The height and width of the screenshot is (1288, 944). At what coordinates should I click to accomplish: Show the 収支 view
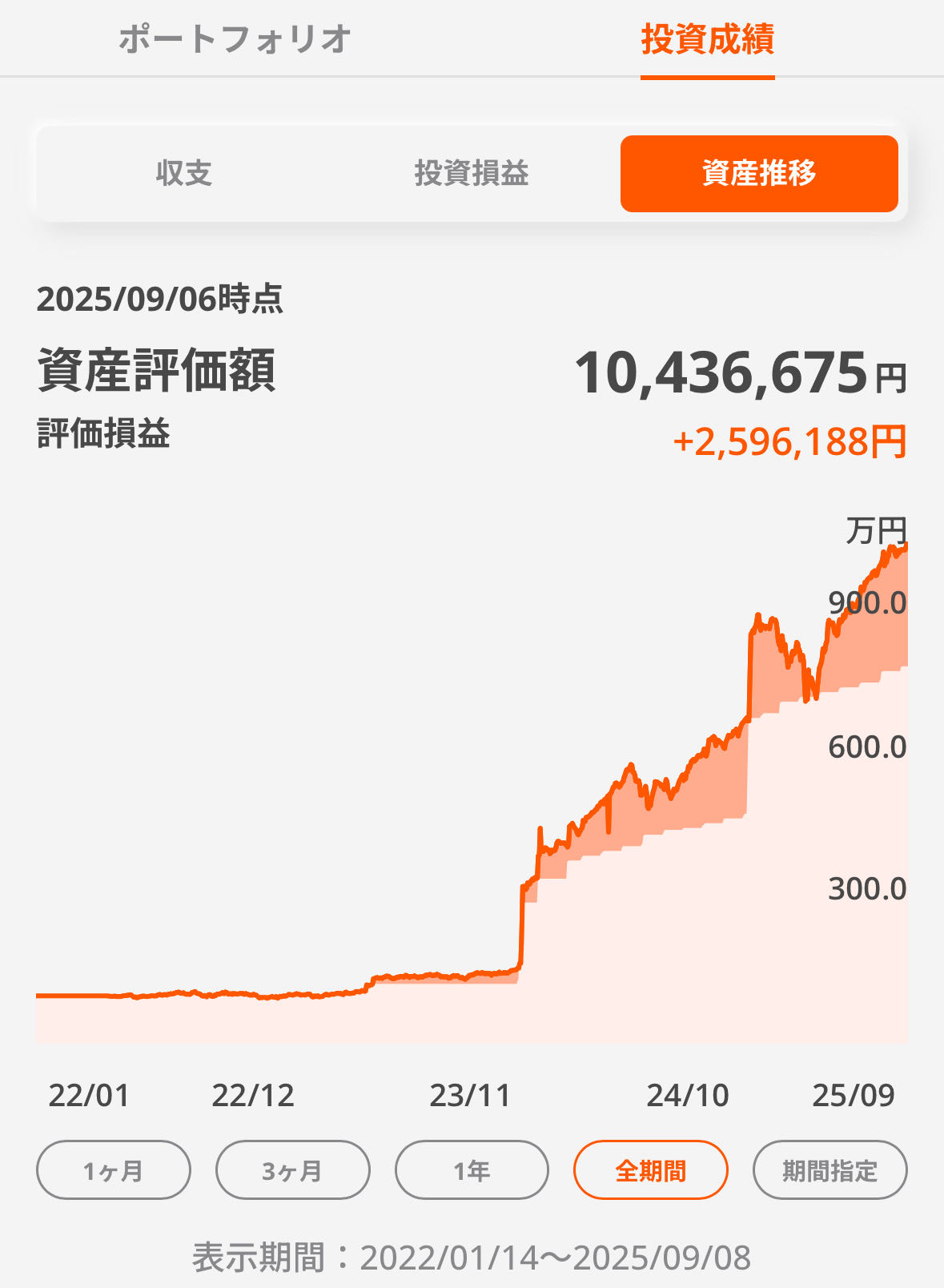click(x=184, y=173)
